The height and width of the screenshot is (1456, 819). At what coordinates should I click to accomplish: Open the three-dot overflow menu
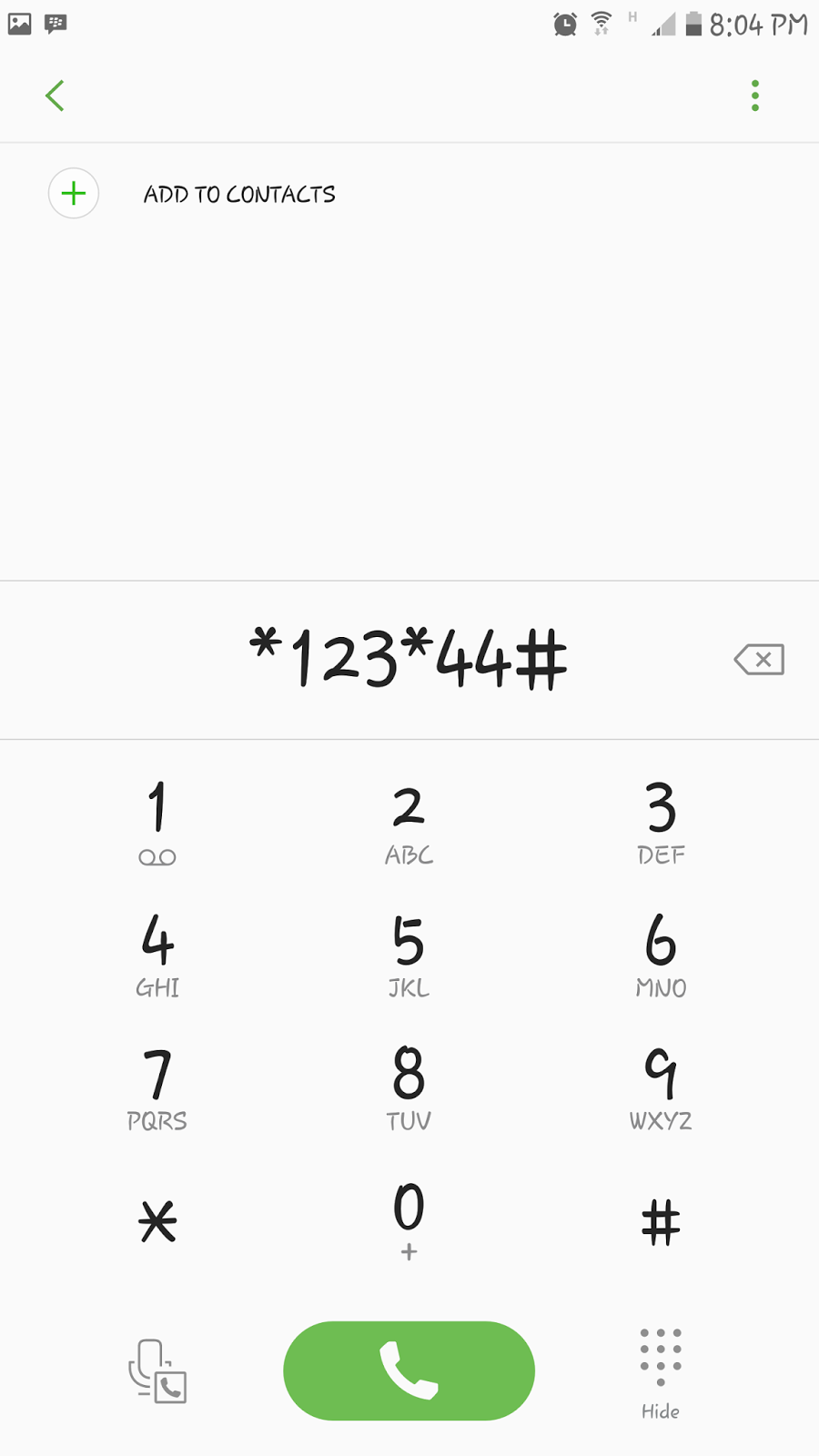(x=754, y=96)
